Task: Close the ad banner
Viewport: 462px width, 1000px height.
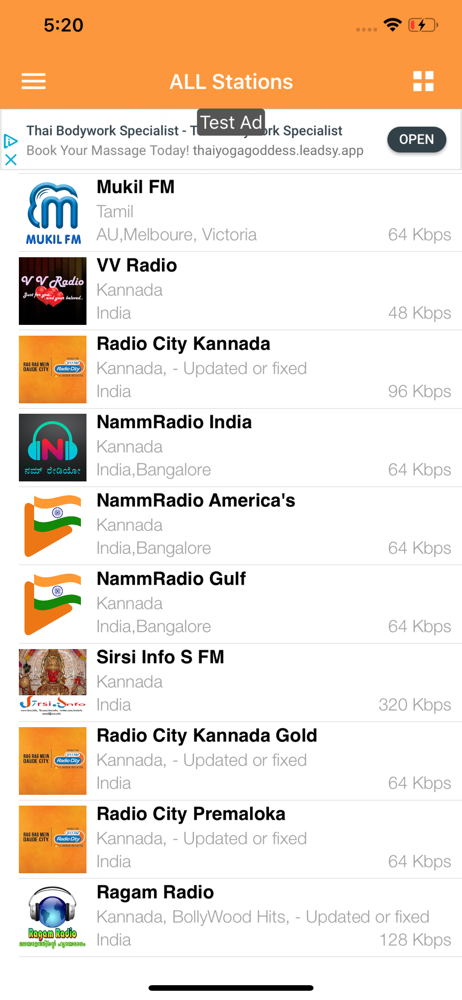Action: 11,160
